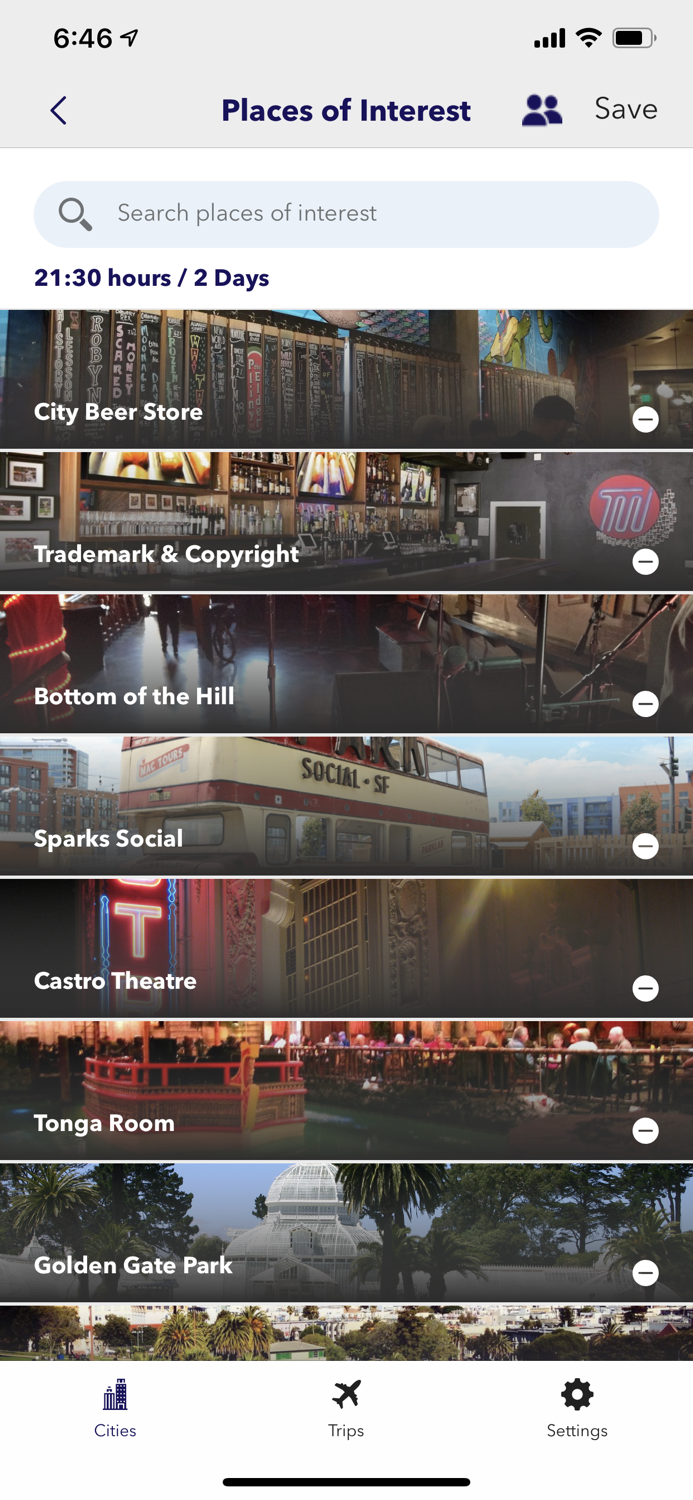Open the Settings tab
Viewport: 693px width, 1500px height.
(577, 1408)
